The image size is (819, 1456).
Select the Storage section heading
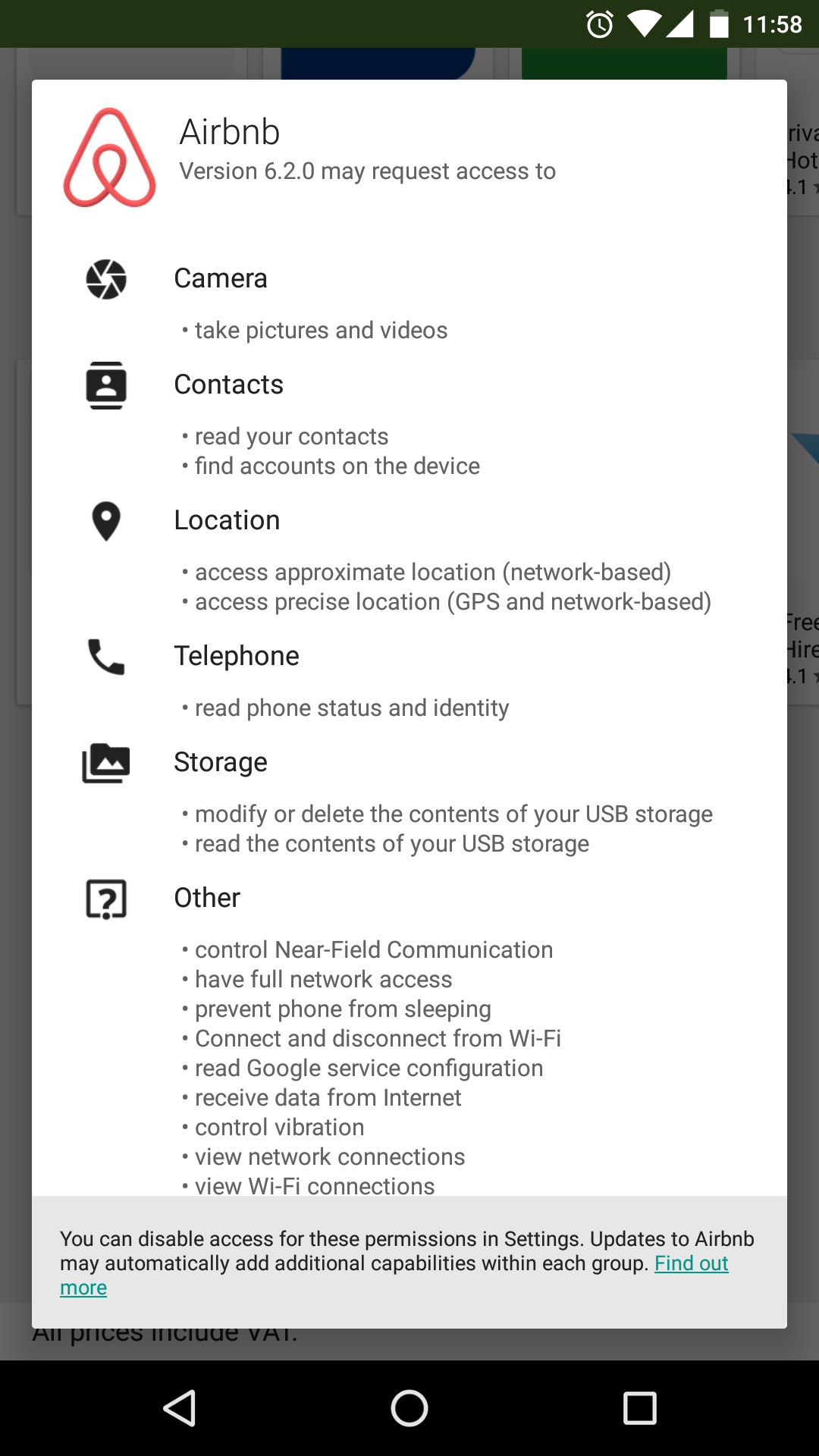pyautogui.click(x=220, y=762)
